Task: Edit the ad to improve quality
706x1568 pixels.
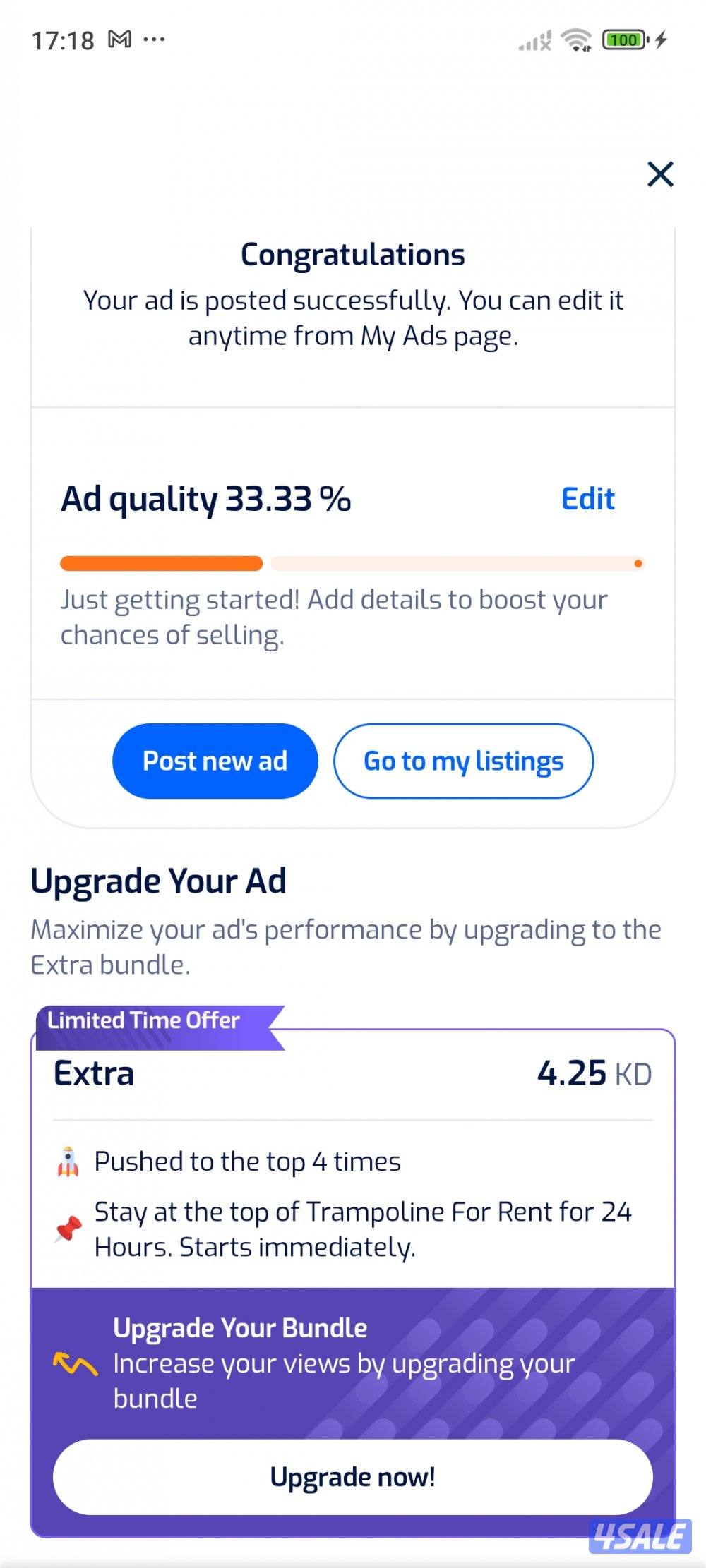Action: point(587,499)
